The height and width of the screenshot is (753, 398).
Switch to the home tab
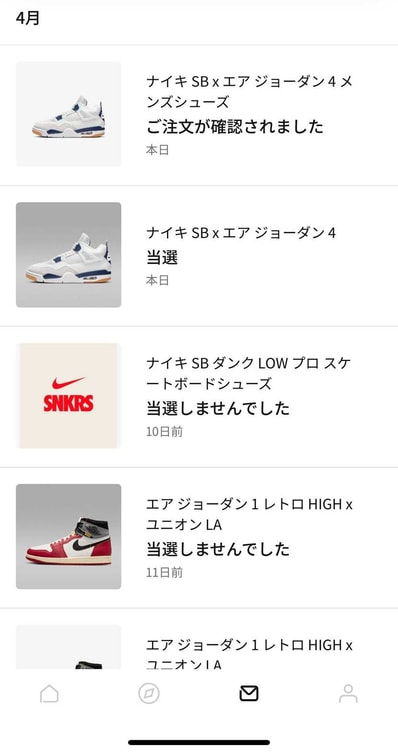click(x=49, y=693)
